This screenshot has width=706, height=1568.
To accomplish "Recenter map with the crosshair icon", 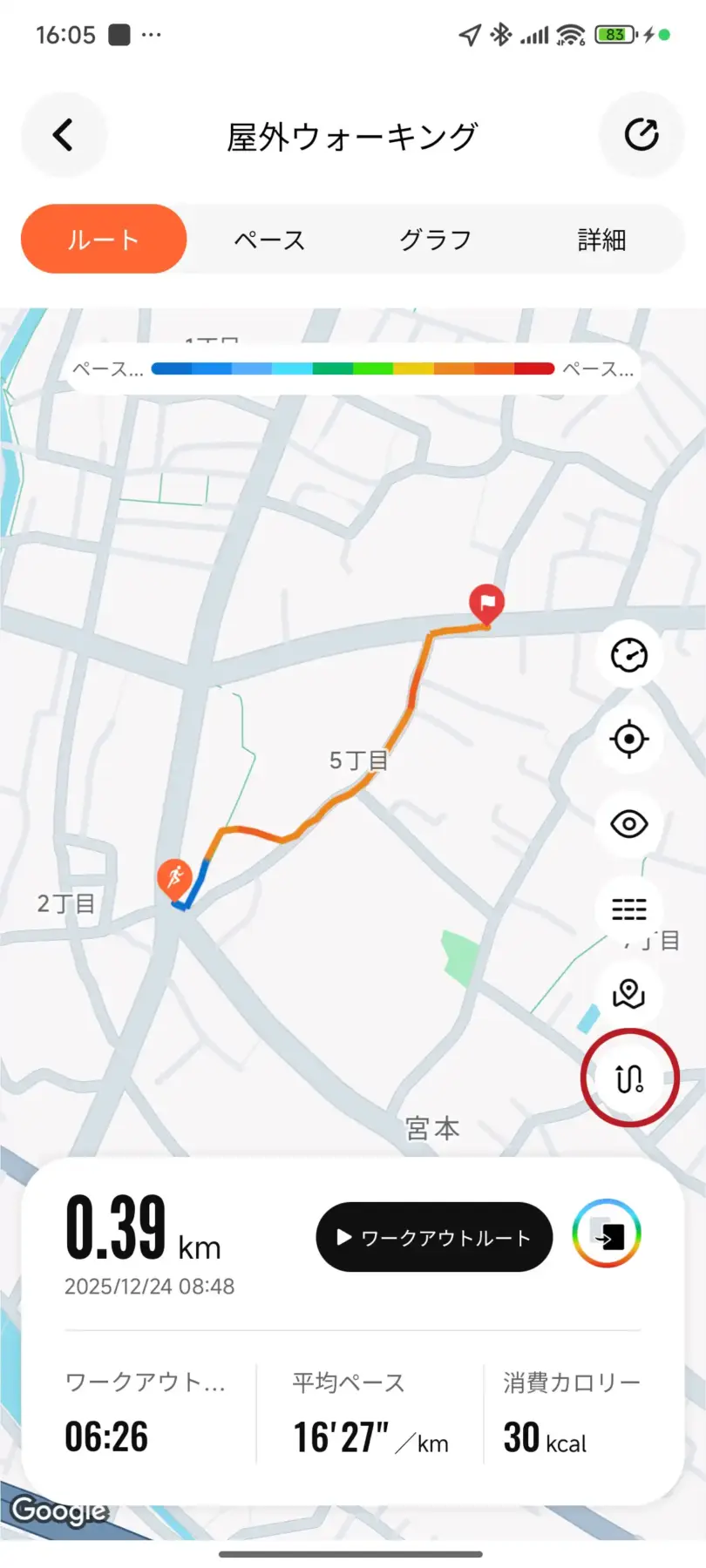I will (x=628, y=740).
